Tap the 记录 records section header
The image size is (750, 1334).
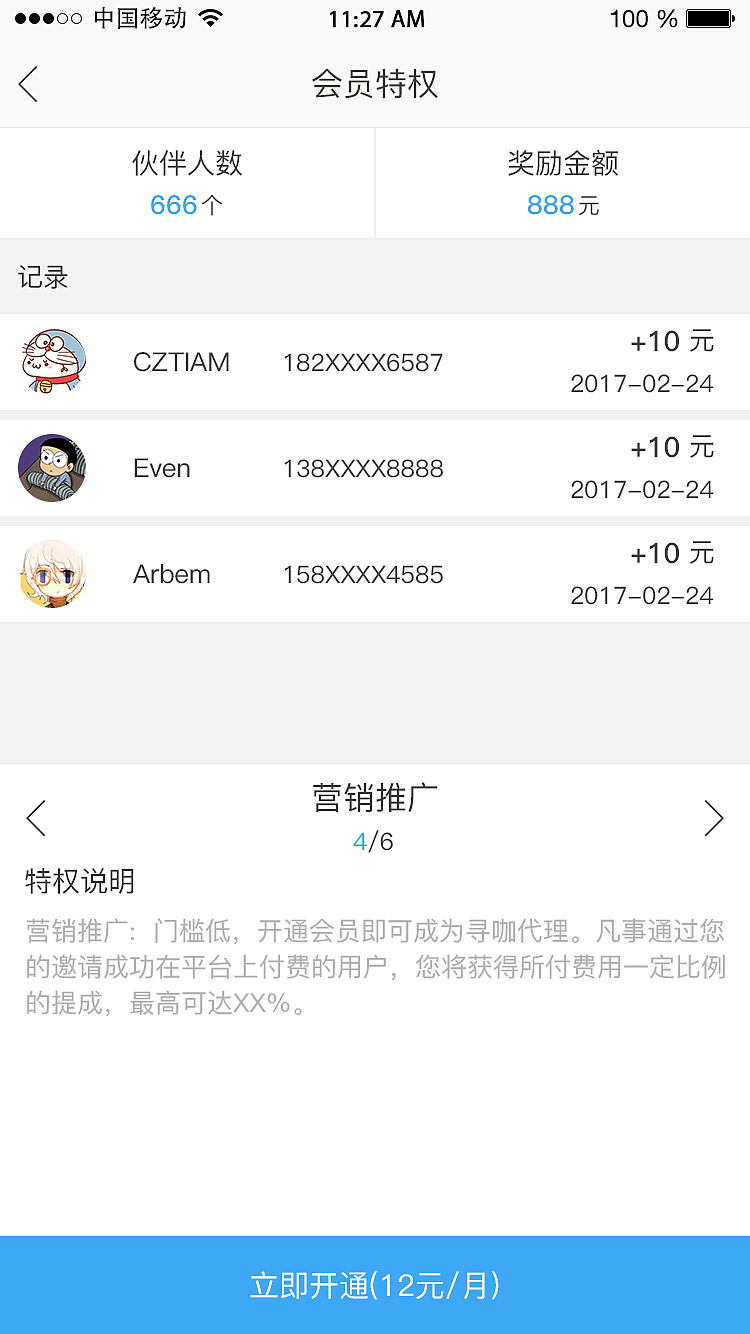pos(42,277)
